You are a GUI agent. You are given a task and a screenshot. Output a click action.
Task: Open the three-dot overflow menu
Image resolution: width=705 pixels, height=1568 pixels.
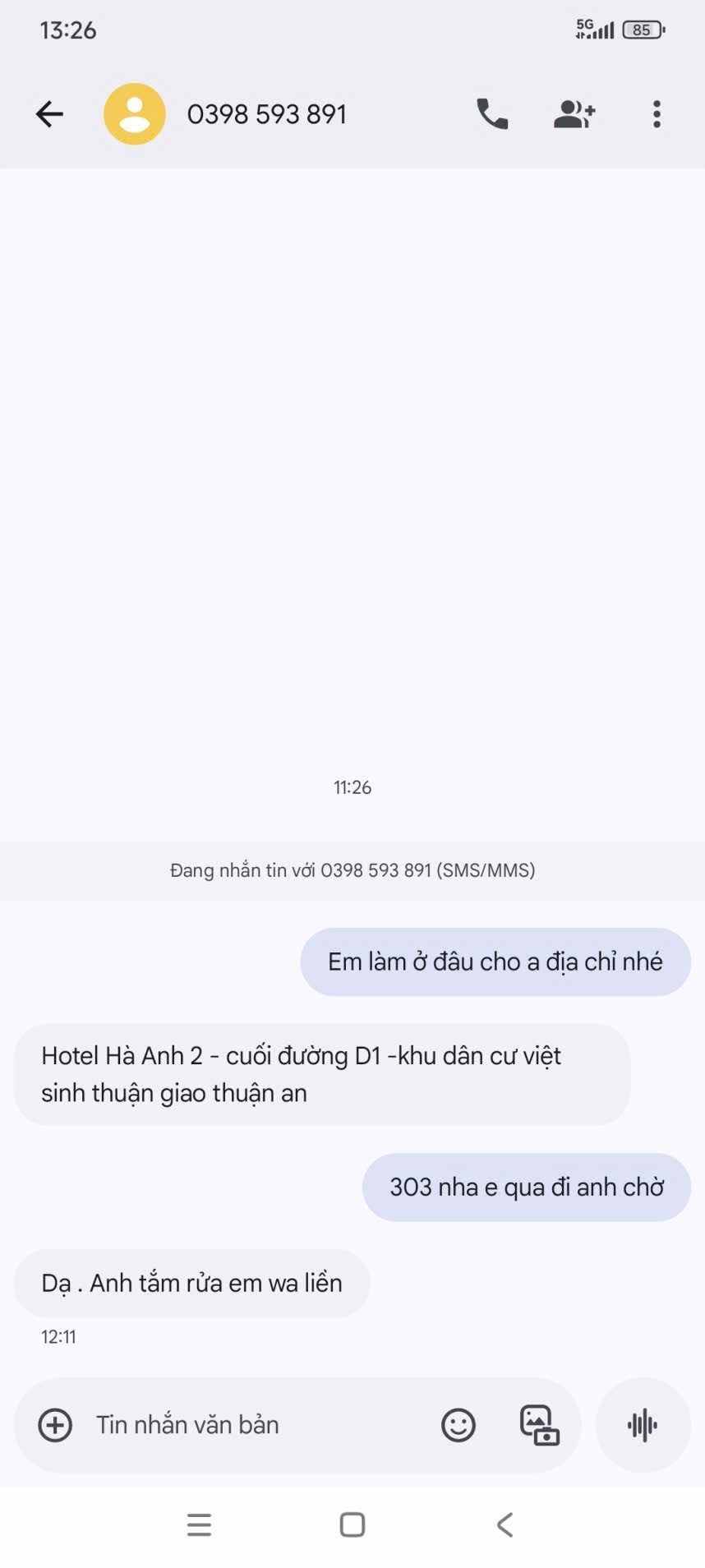click(x=657, y=114)
